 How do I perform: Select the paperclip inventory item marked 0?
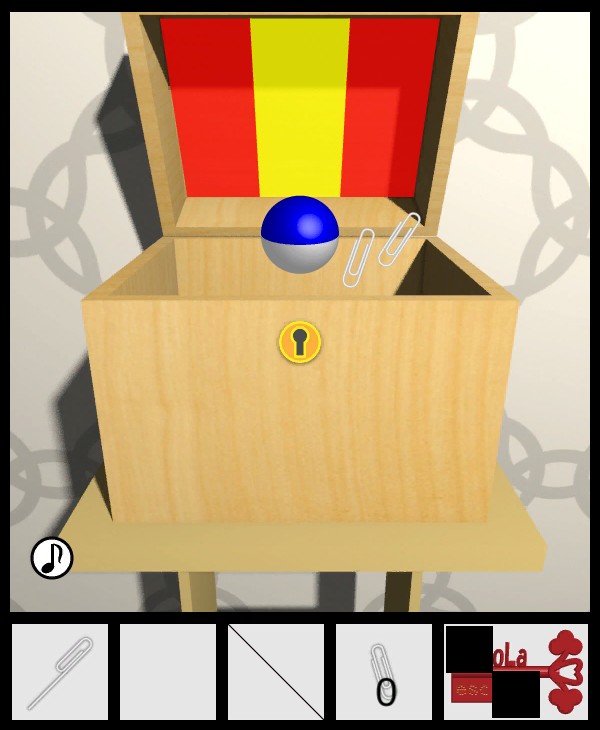384,672
